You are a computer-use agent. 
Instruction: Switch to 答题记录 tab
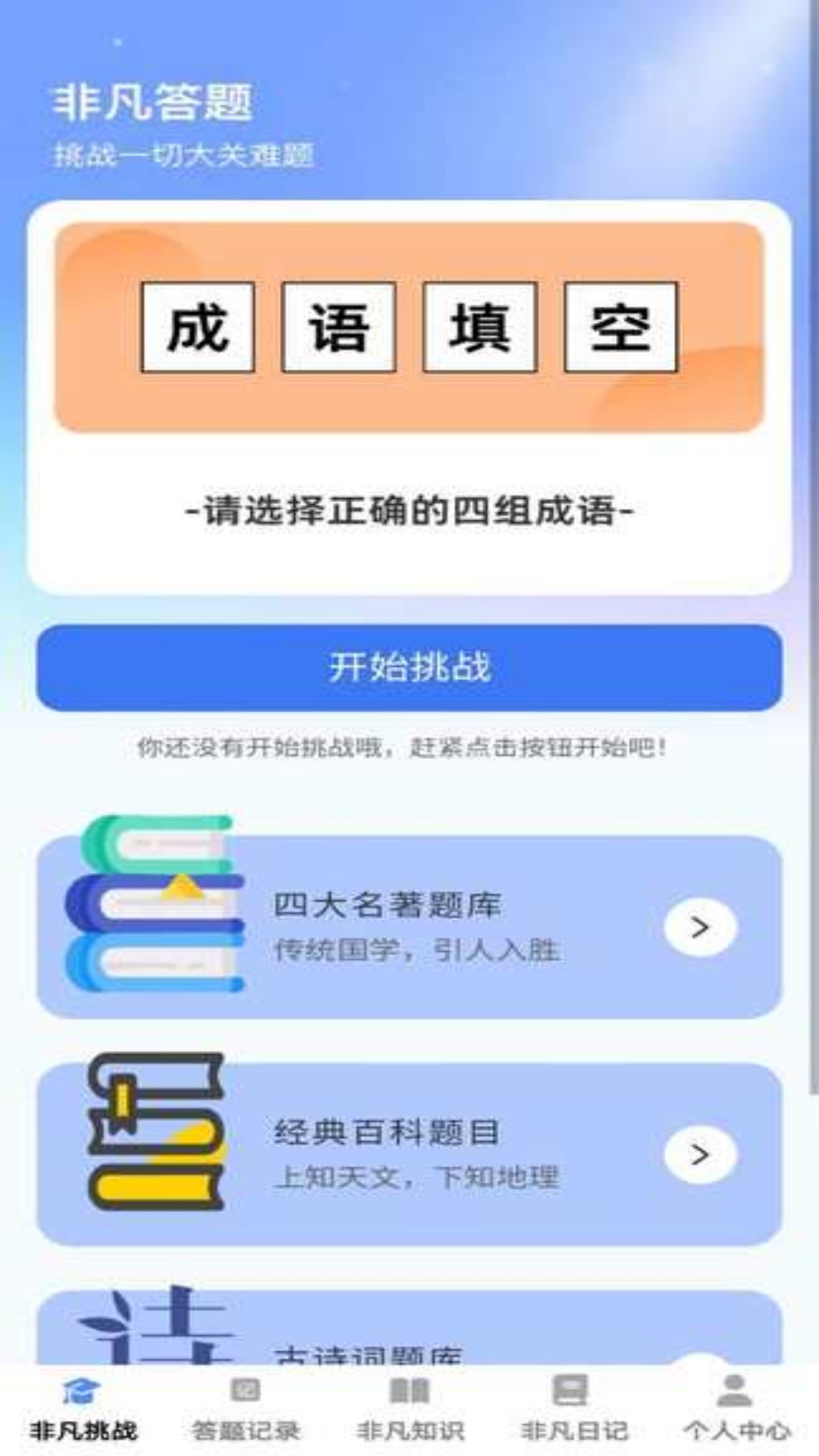coord(246,1410)
